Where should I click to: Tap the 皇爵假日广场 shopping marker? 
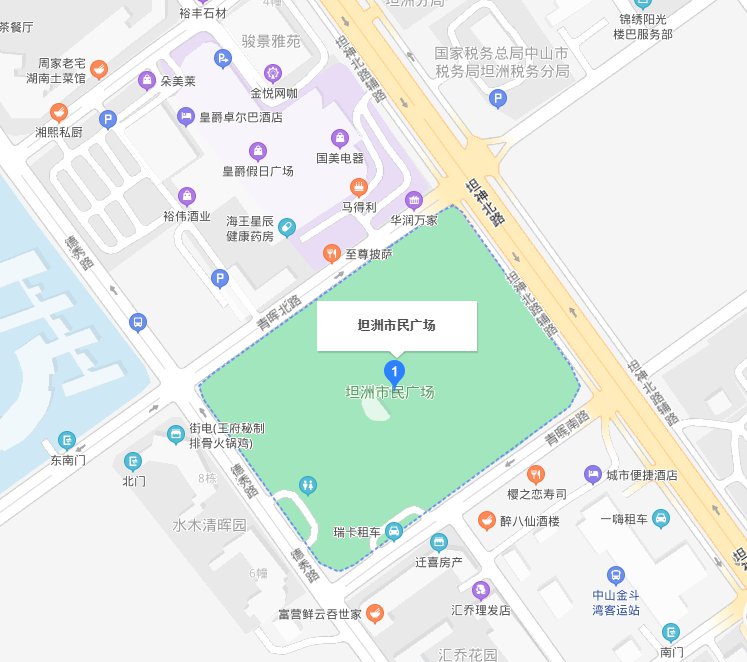point(258,151)
